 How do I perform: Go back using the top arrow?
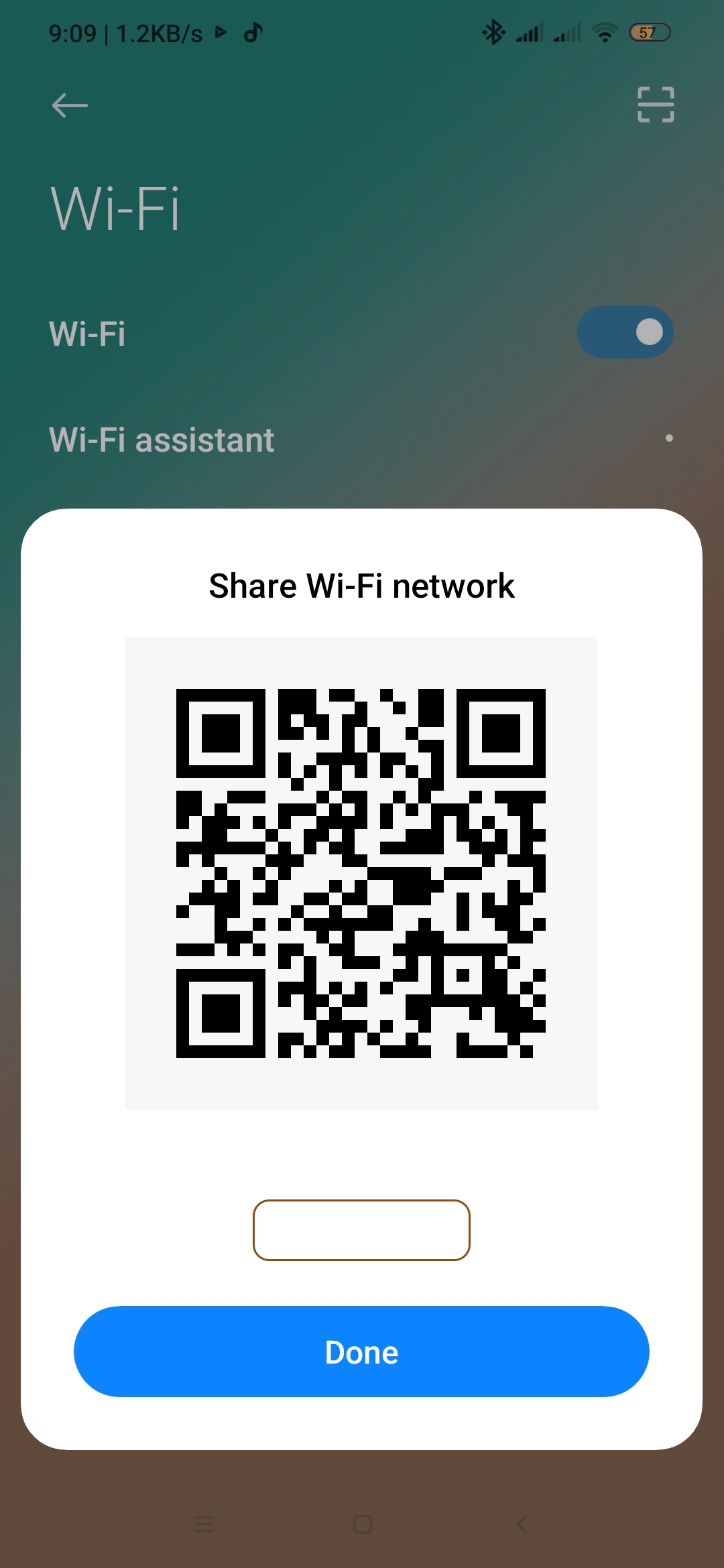[70, 105]
